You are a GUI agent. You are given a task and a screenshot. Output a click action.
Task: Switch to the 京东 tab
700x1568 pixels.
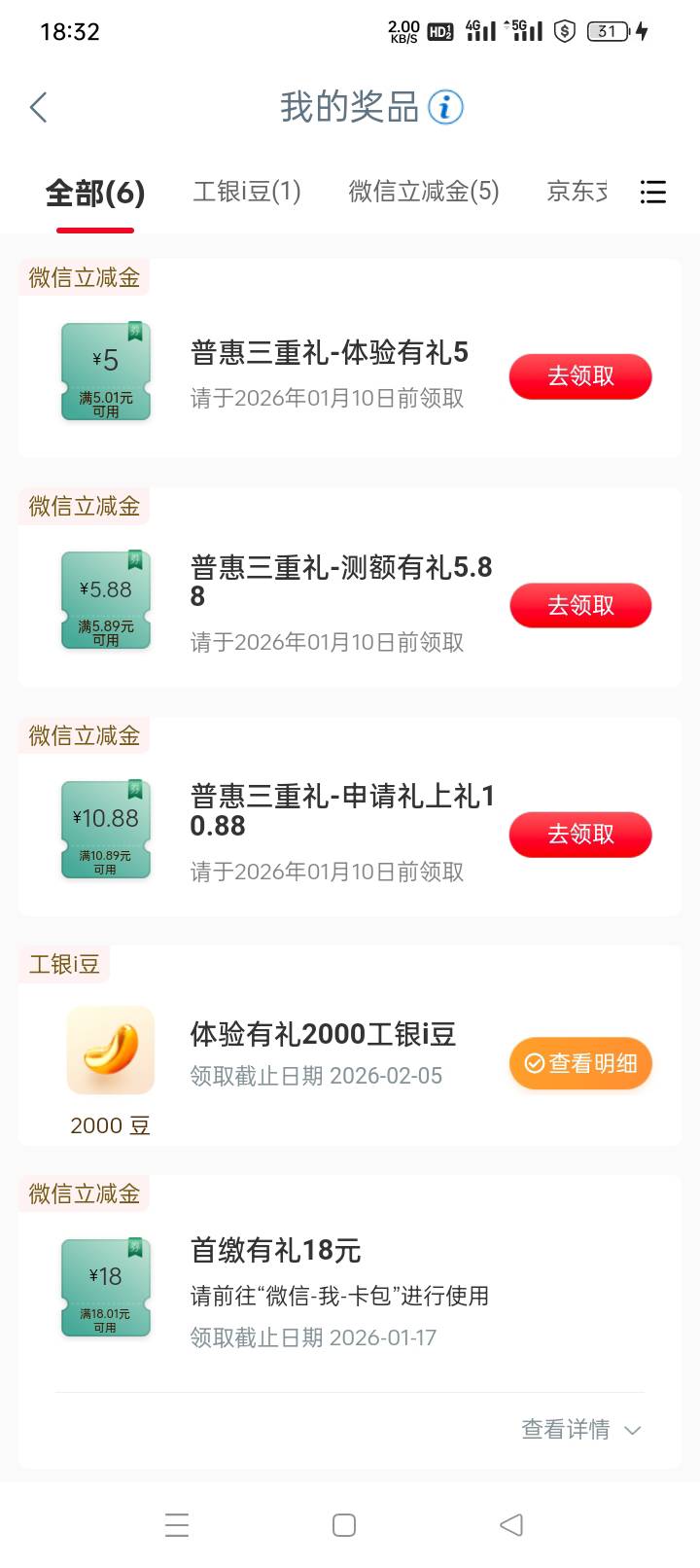pos(577,192)
